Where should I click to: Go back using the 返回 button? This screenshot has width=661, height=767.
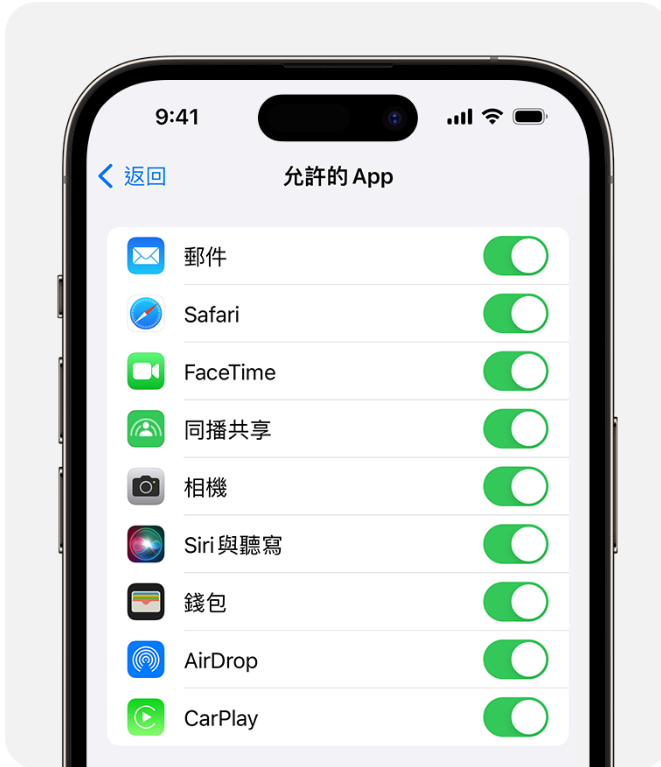132,177
